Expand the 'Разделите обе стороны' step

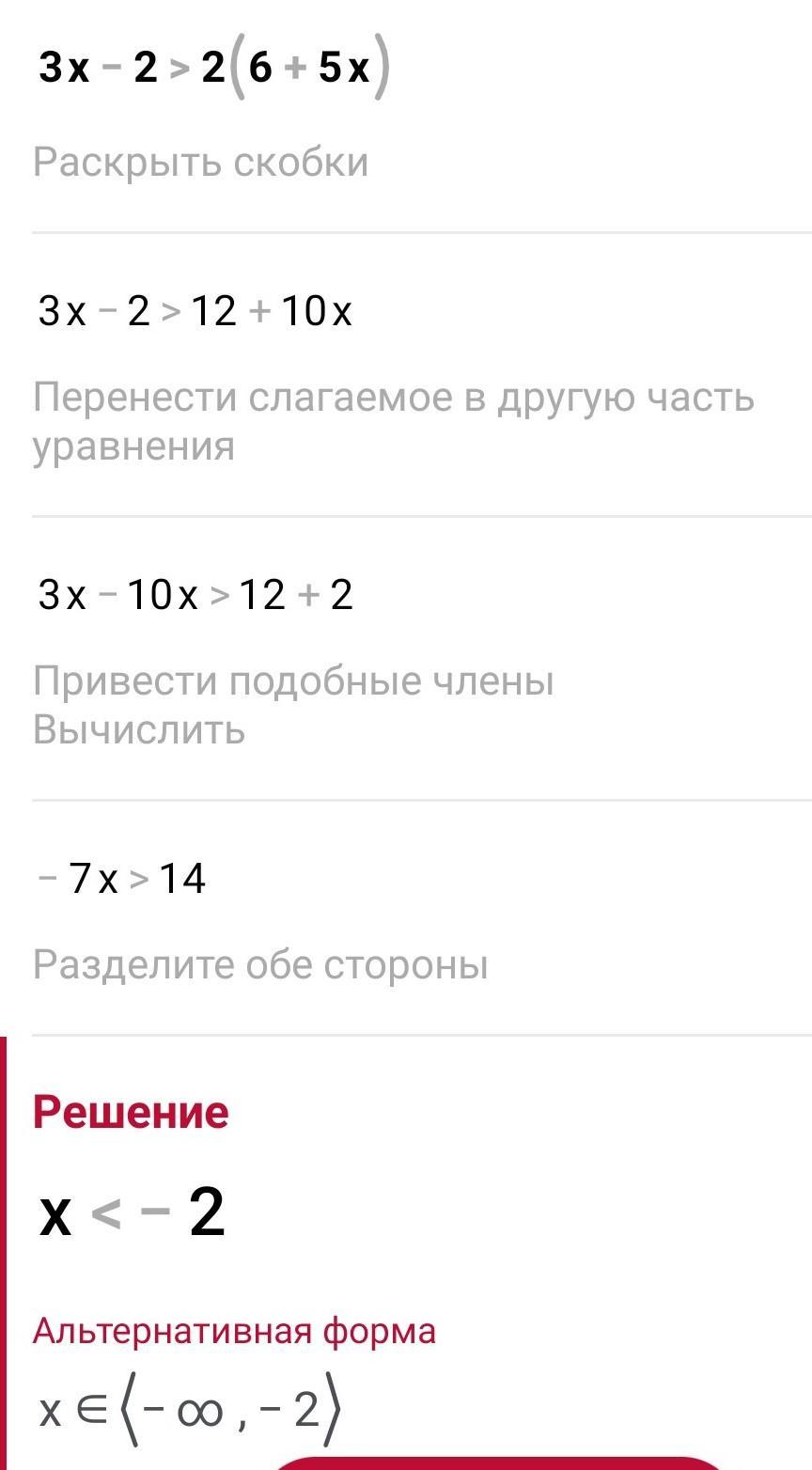[x=260, y=965]
